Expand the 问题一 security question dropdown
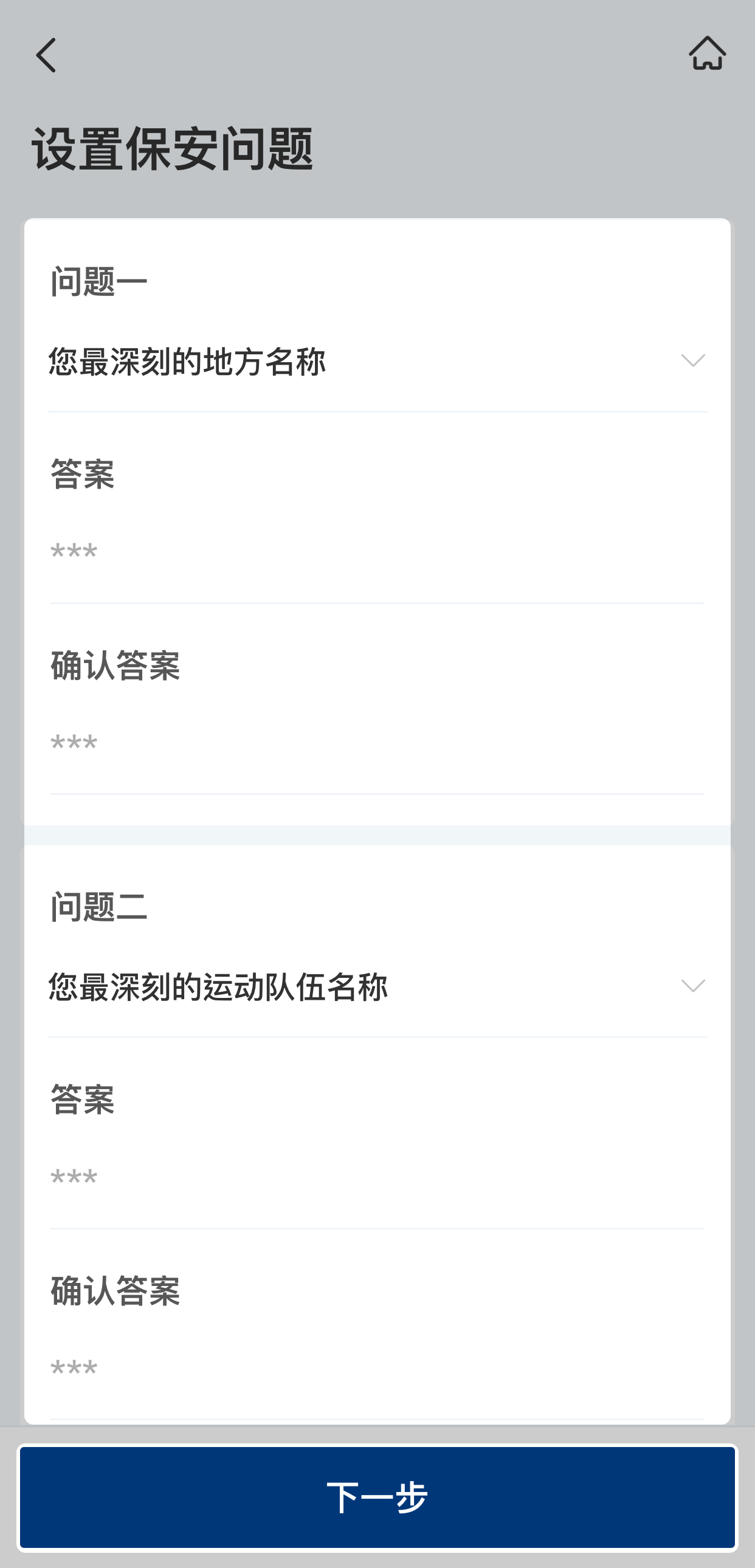Viewport: 755px width, 1568px height. coord(377,362)
